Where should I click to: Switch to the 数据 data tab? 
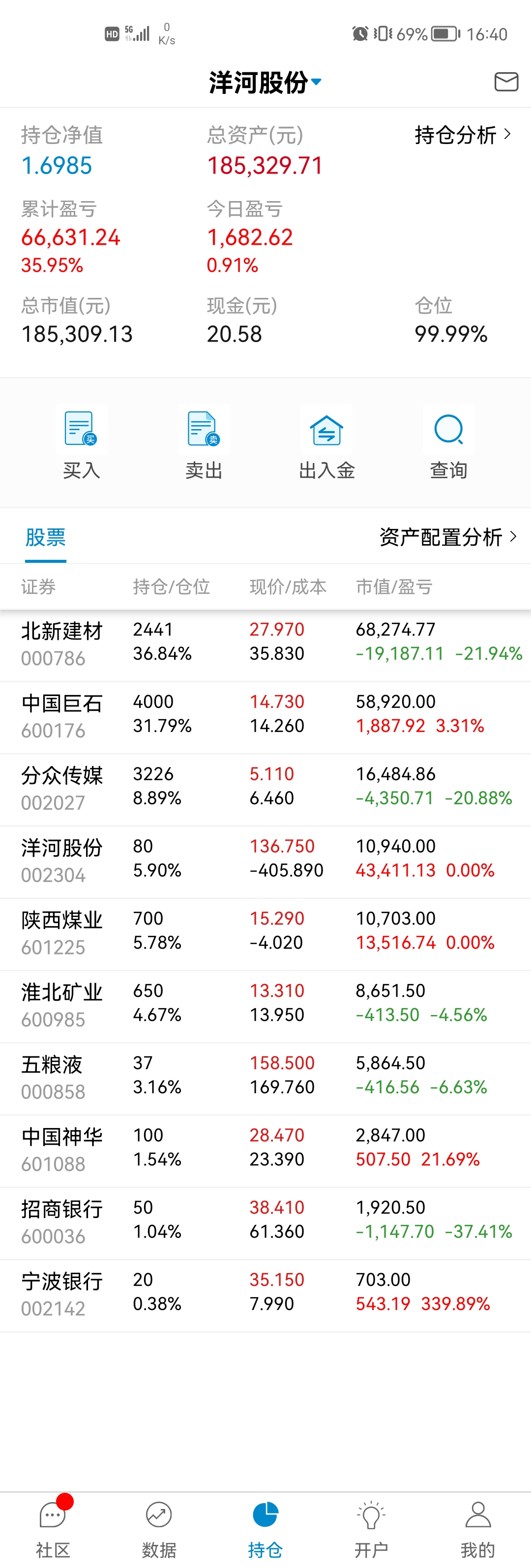click(x=159, y=1527)
